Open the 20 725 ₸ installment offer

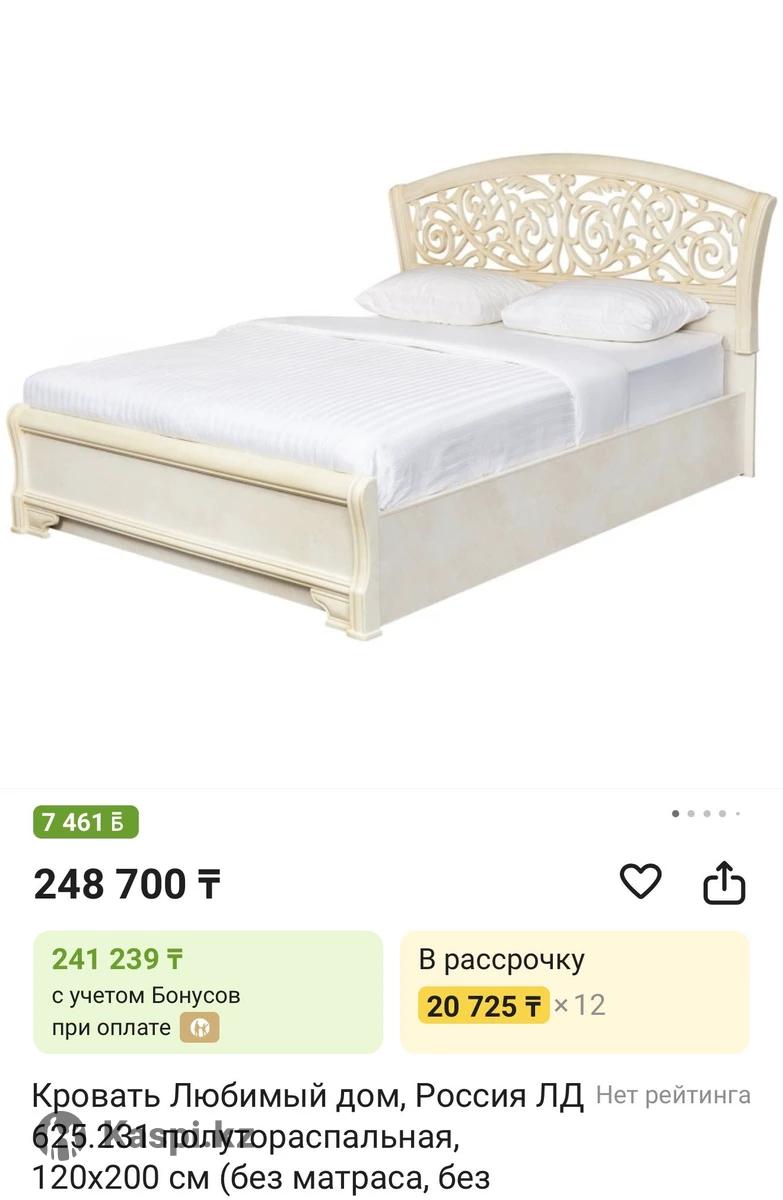pos(574,991)
